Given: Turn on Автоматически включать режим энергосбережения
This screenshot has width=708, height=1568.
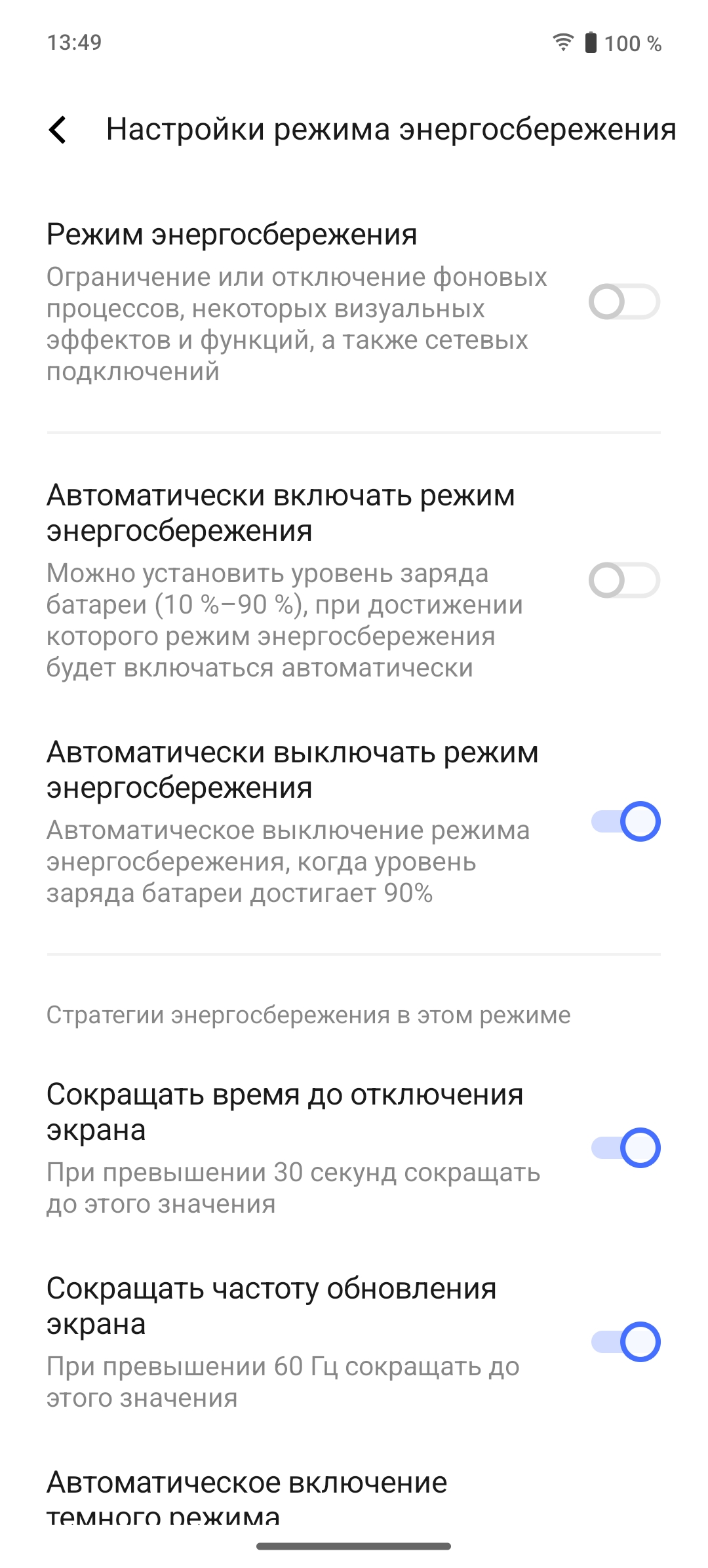Looking at the screenshot, I should [623, 581].
